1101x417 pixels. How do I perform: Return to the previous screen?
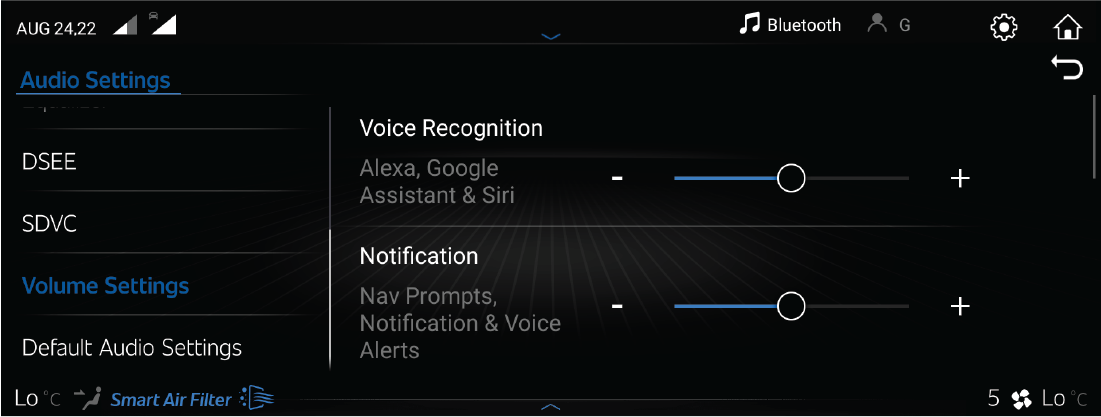point(1067,68)
